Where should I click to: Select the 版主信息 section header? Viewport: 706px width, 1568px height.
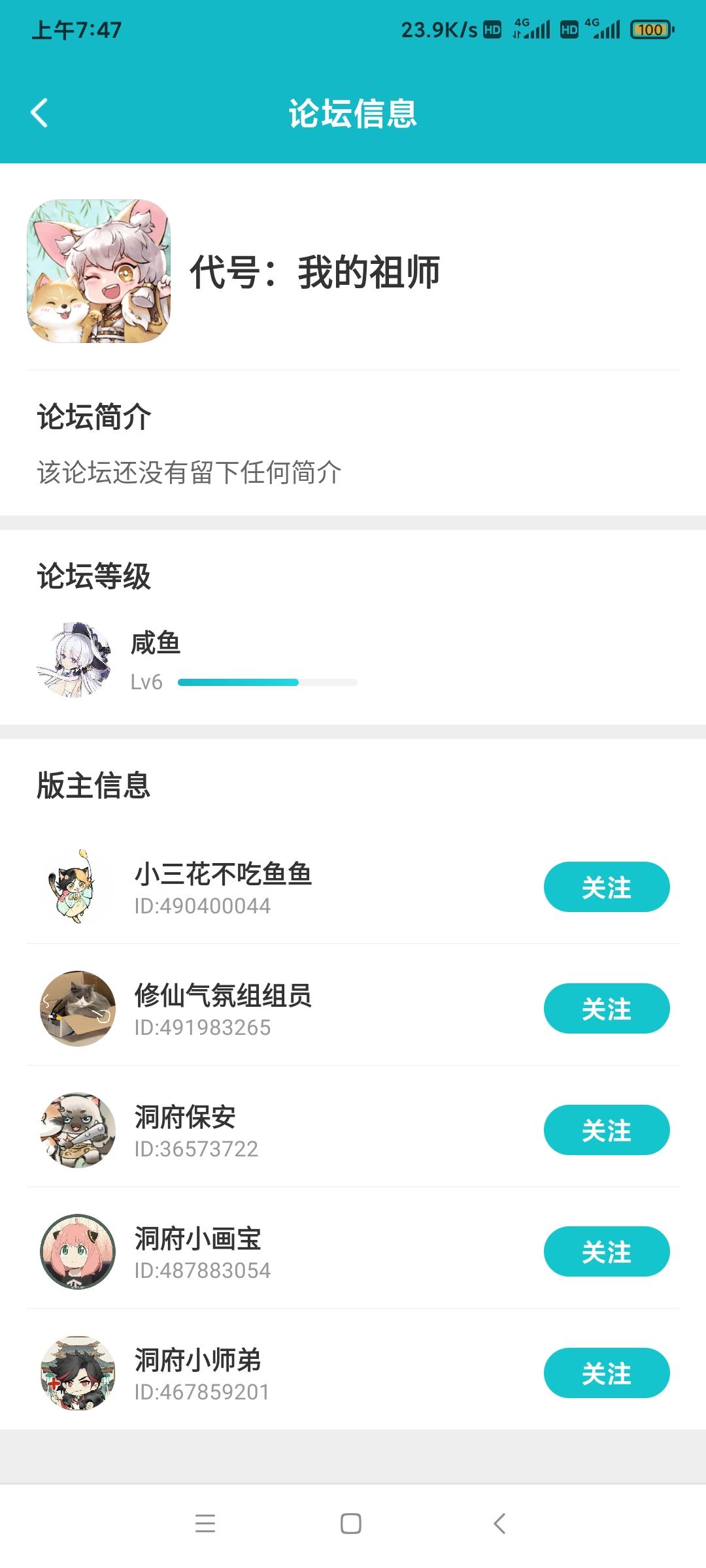pos(93,789)
